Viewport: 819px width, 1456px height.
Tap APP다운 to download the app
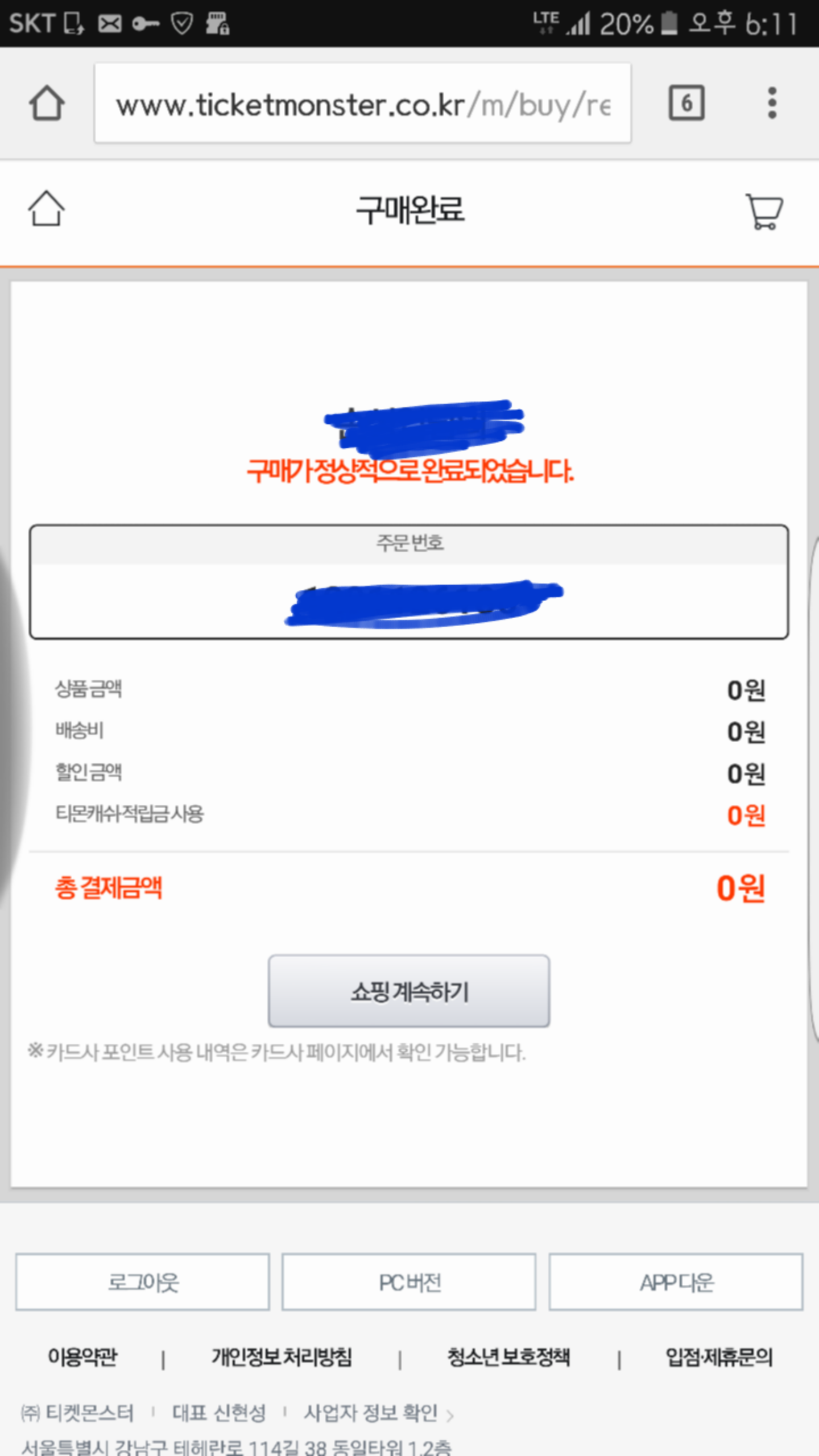(676, 1283)
